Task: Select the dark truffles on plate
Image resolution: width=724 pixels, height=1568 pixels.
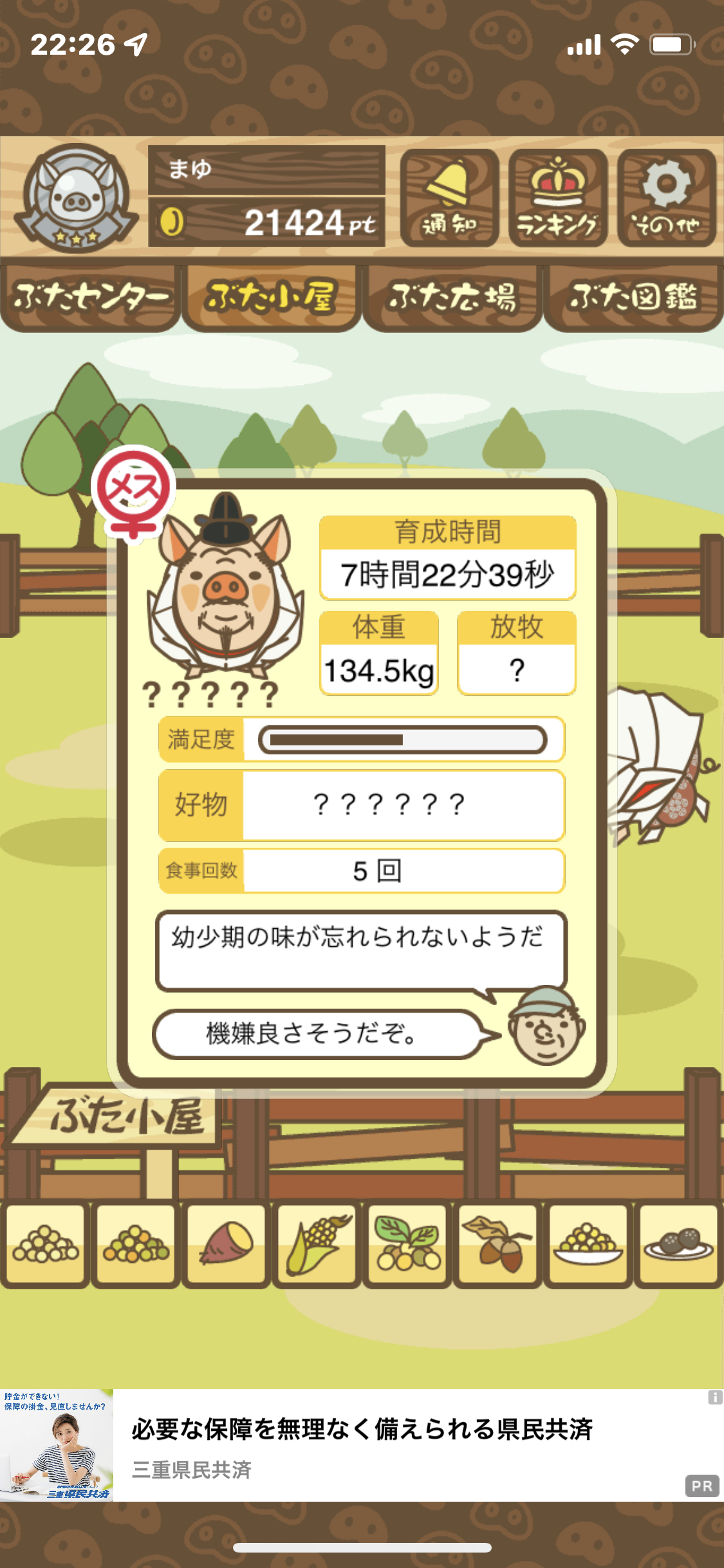Action: click(678, 1244)
